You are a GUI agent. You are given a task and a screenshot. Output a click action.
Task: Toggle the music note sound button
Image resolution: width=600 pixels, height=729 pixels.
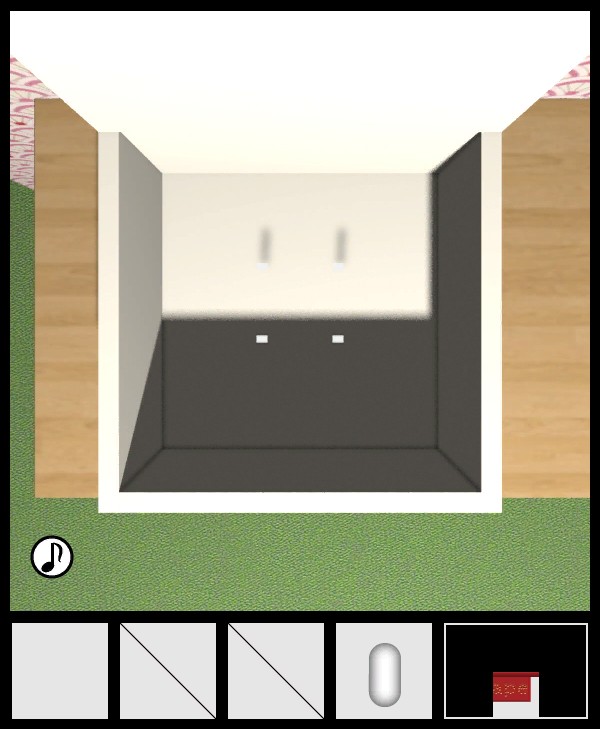tap(52, 557)
